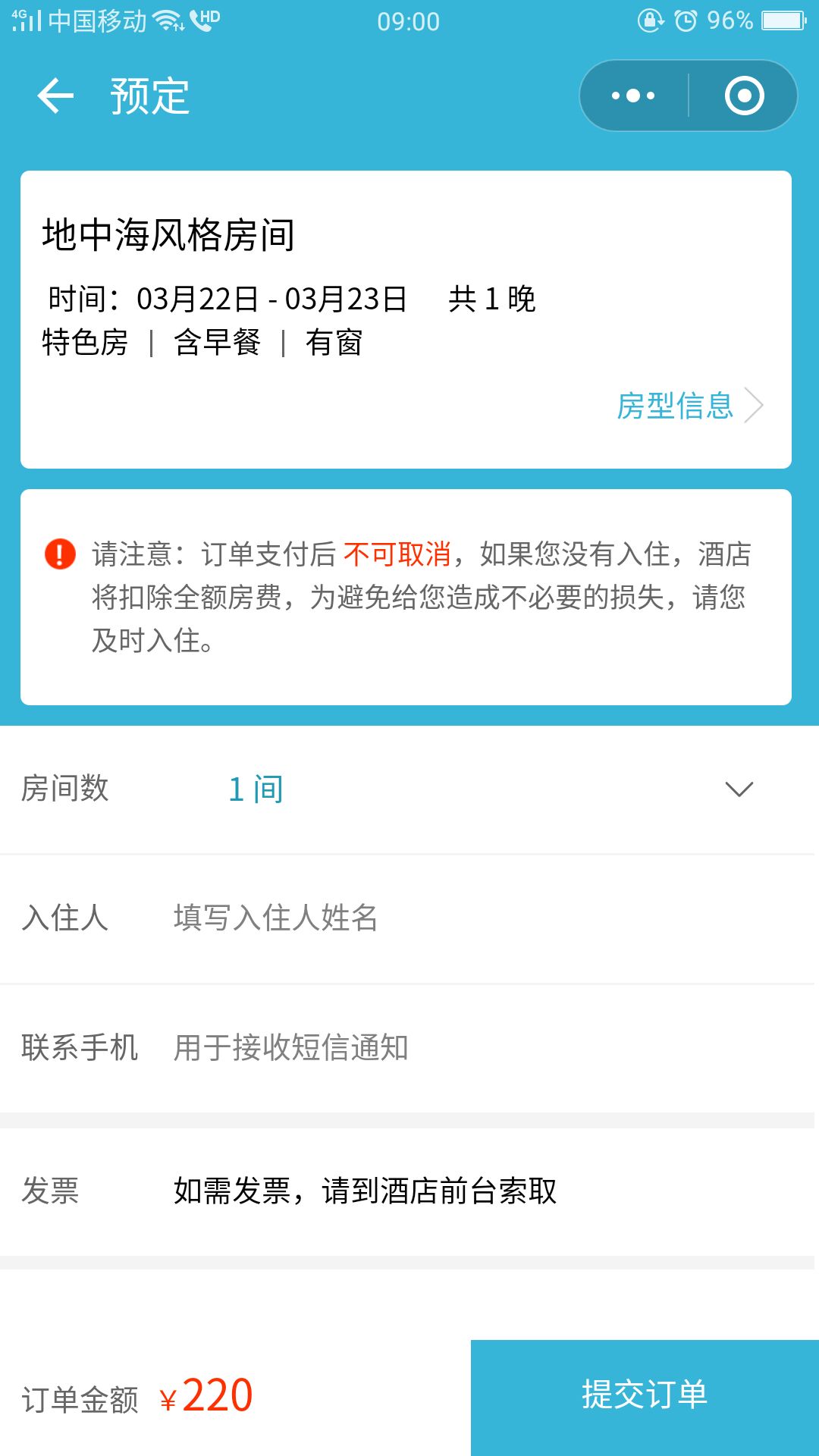Open 房型信息 room details link
819x1456 pixels.
(688, 406)
